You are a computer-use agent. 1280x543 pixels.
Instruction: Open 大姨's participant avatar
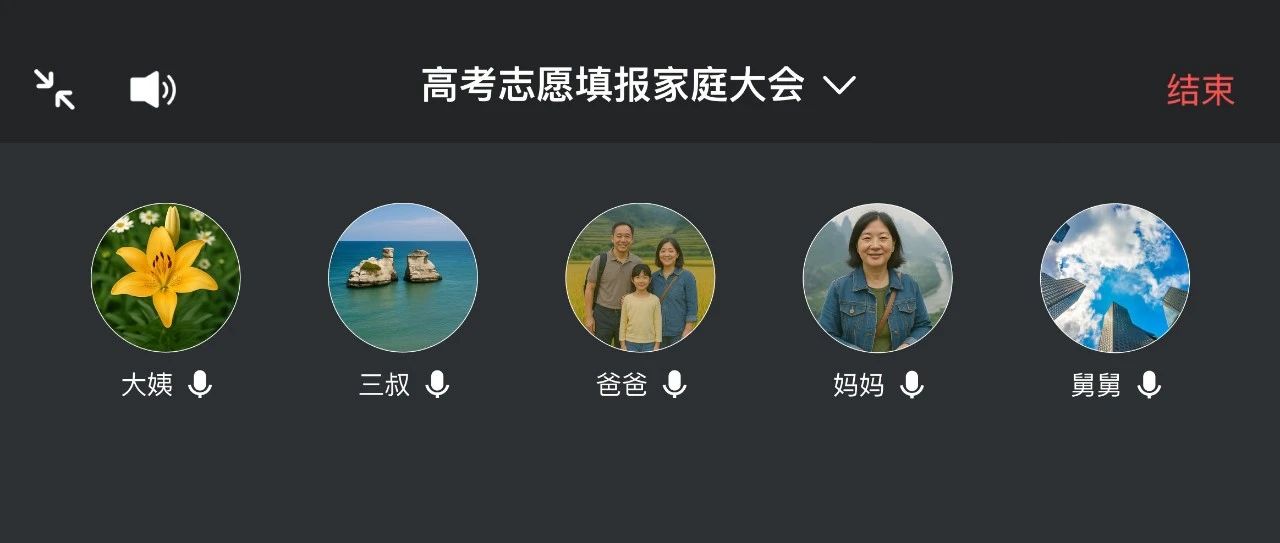(165, 278)
